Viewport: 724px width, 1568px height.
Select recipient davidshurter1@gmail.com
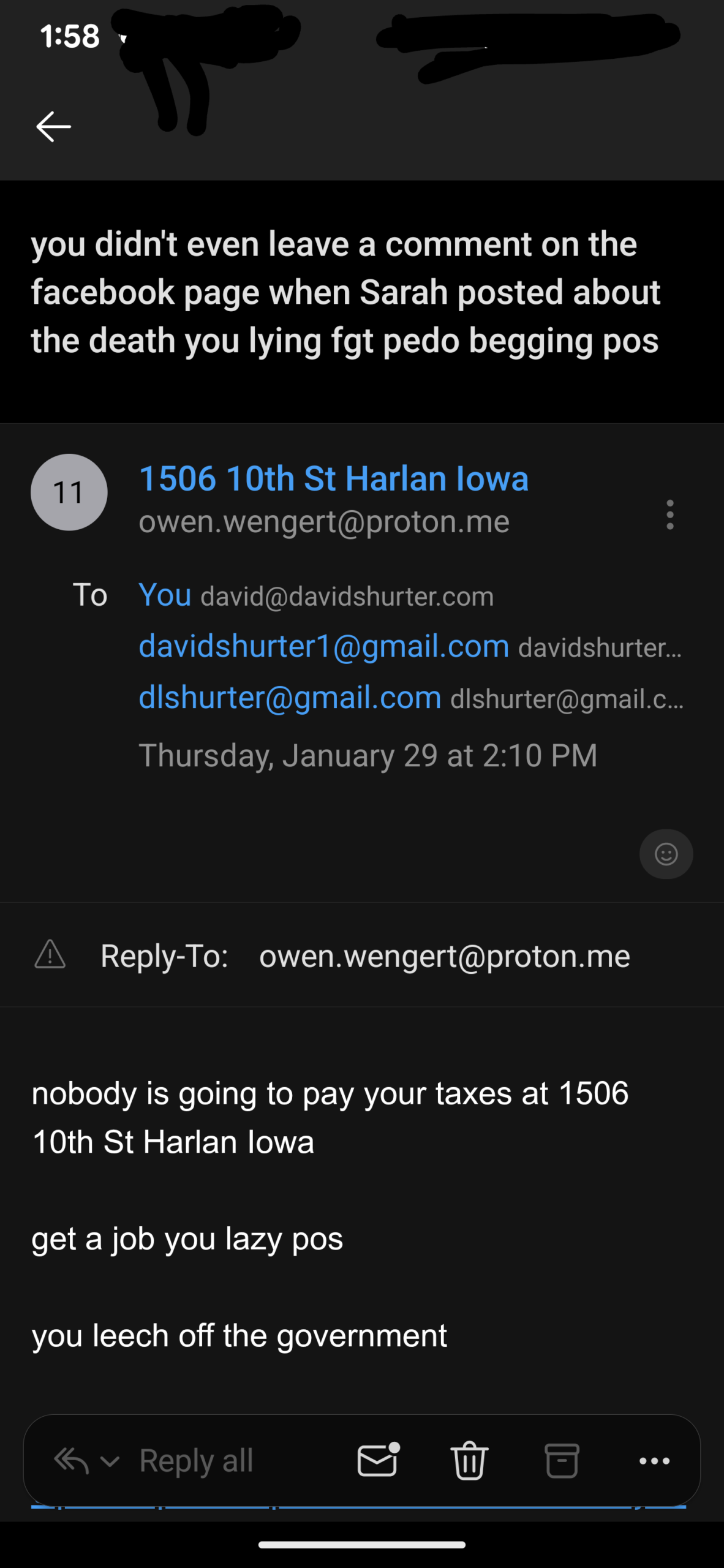(324, 646)
